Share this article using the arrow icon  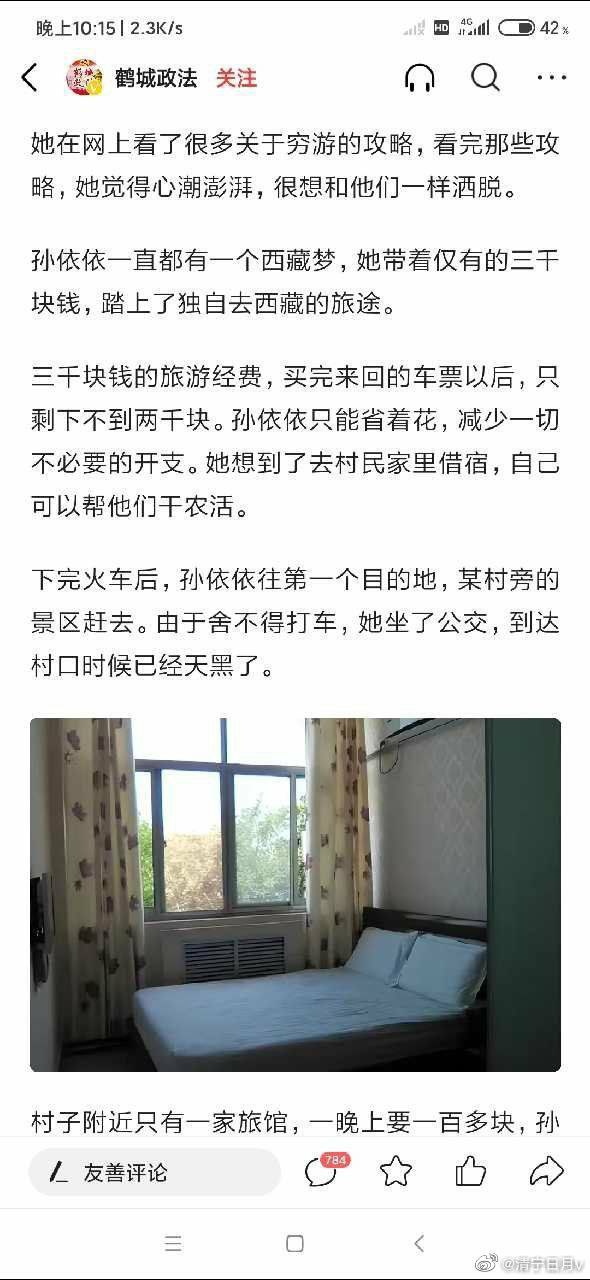(546, 1171)
